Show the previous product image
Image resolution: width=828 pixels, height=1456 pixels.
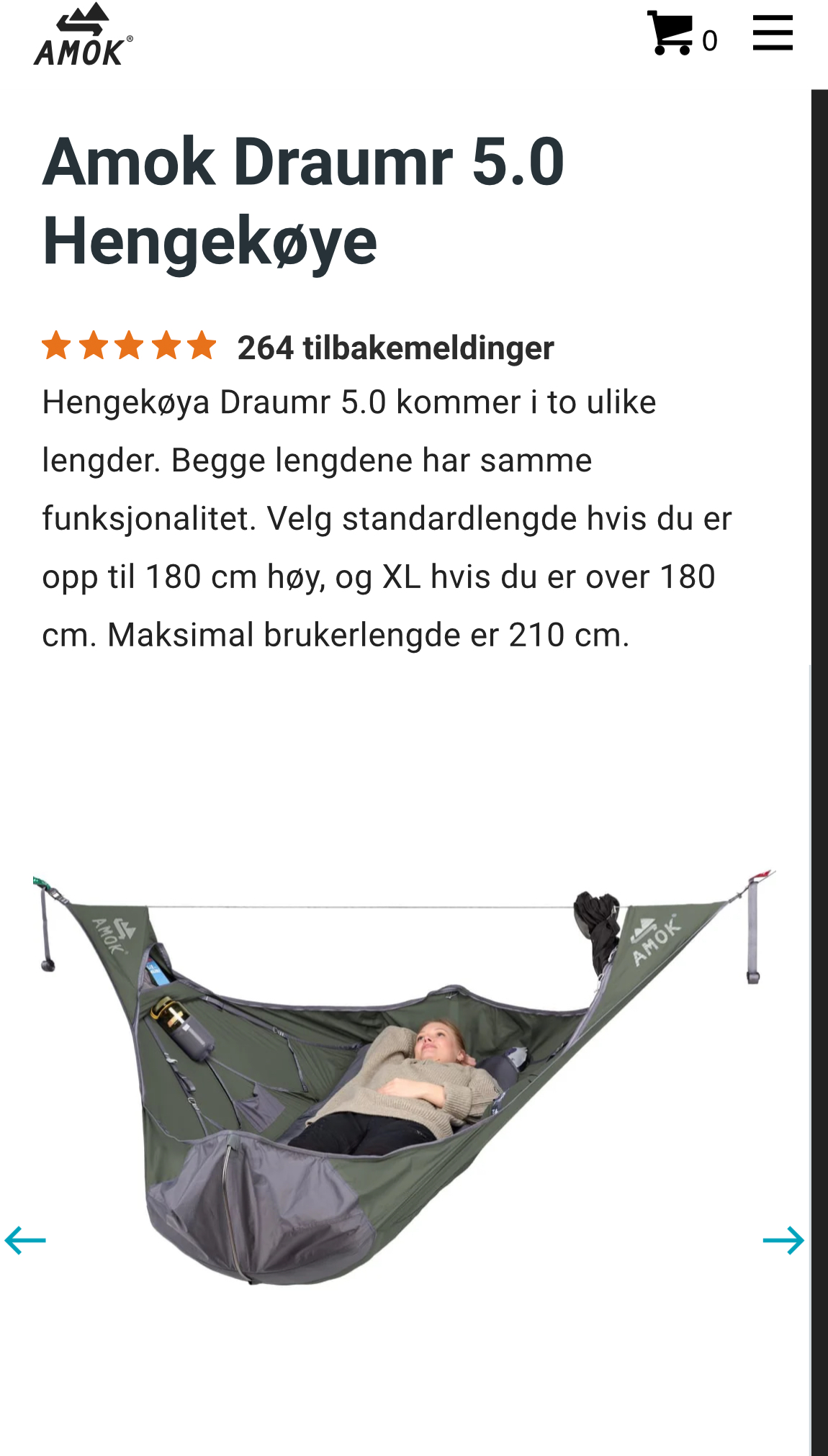click(25, 1240)
